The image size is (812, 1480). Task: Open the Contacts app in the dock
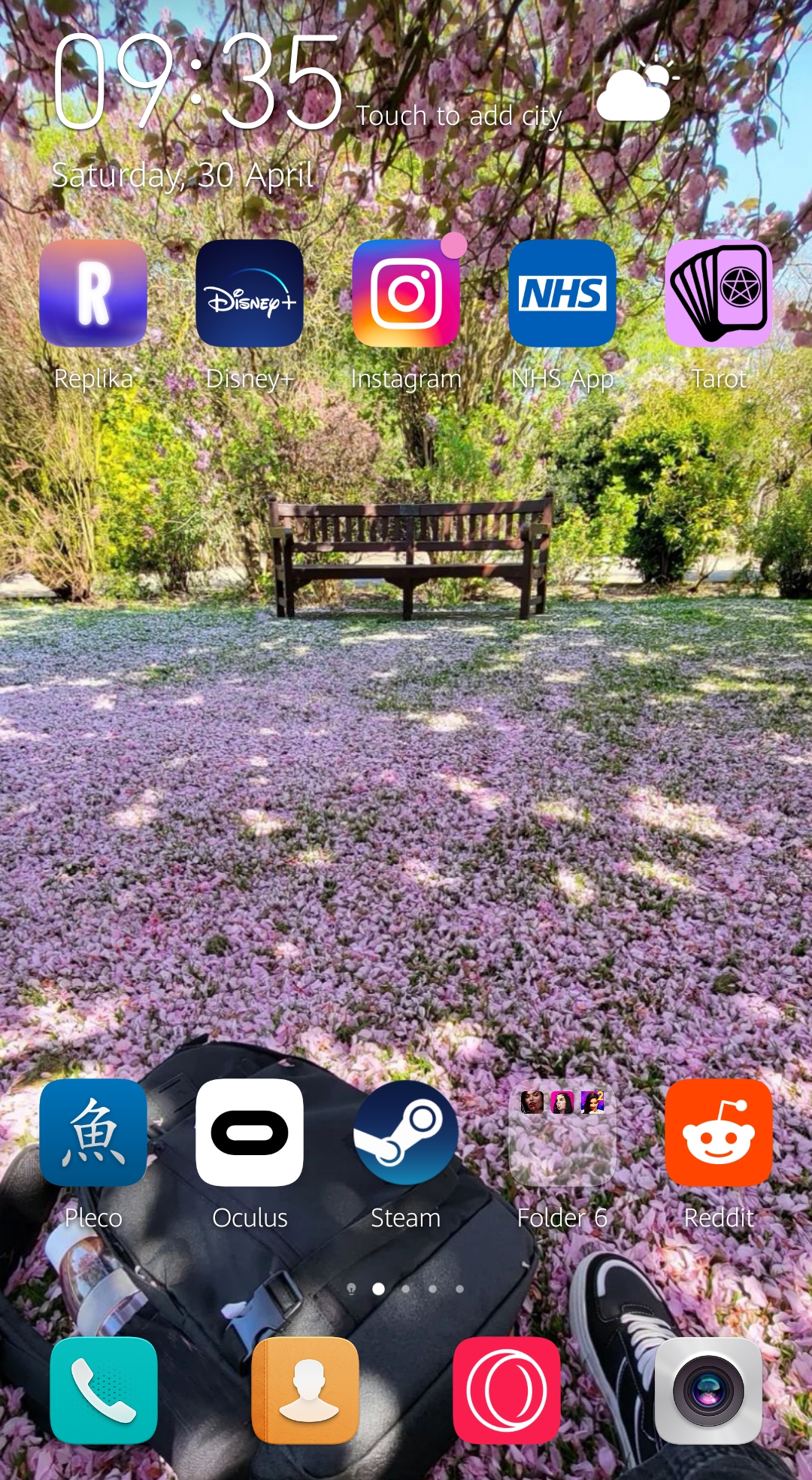tap(305, 1391)
